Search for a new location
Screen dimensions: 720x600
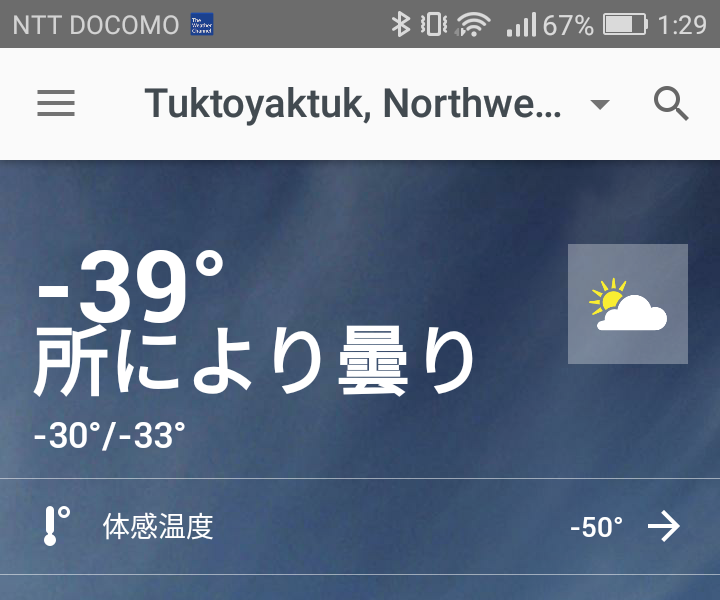[x=671, y=103]
